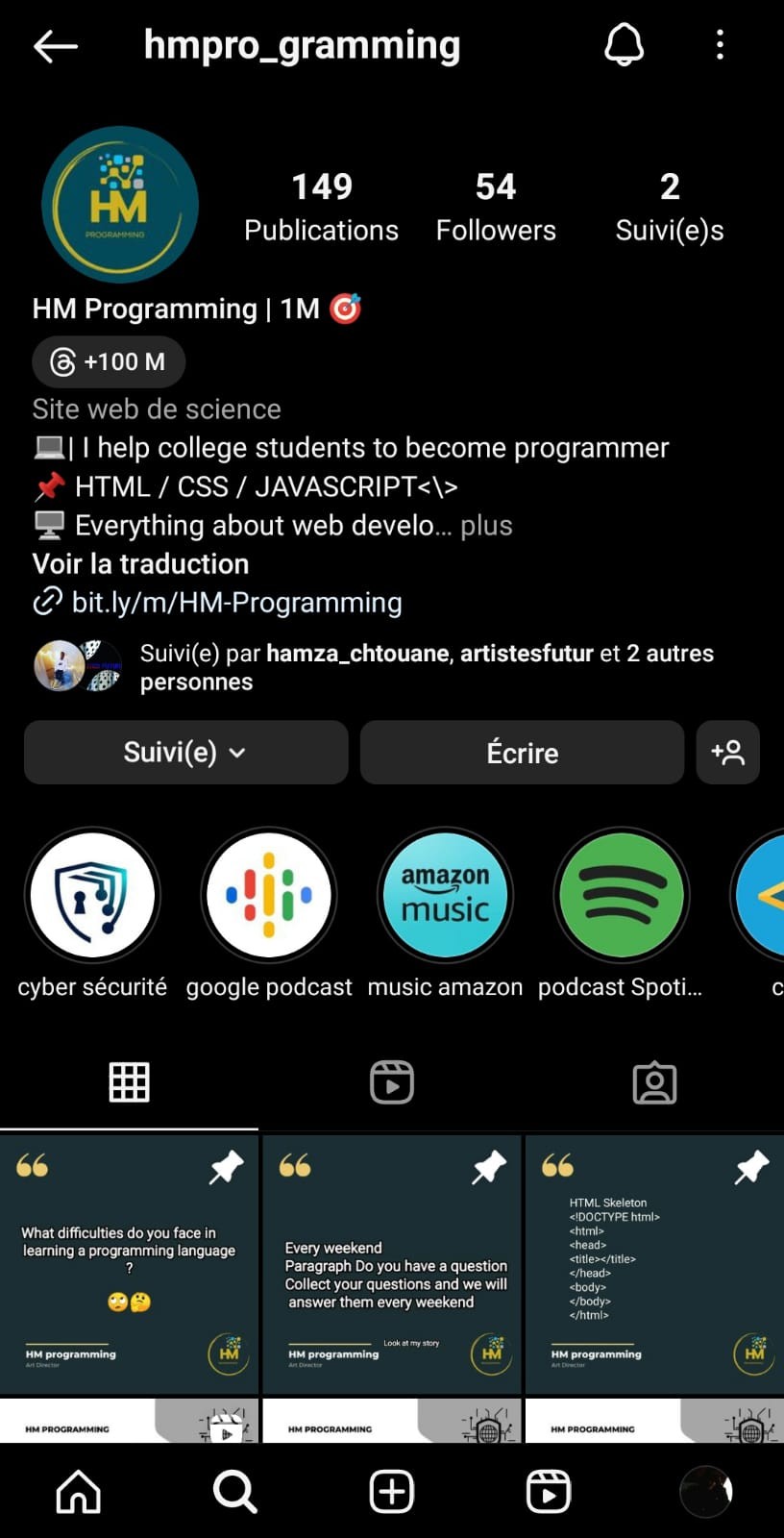Open the music amazon highlight

(445, 895)
